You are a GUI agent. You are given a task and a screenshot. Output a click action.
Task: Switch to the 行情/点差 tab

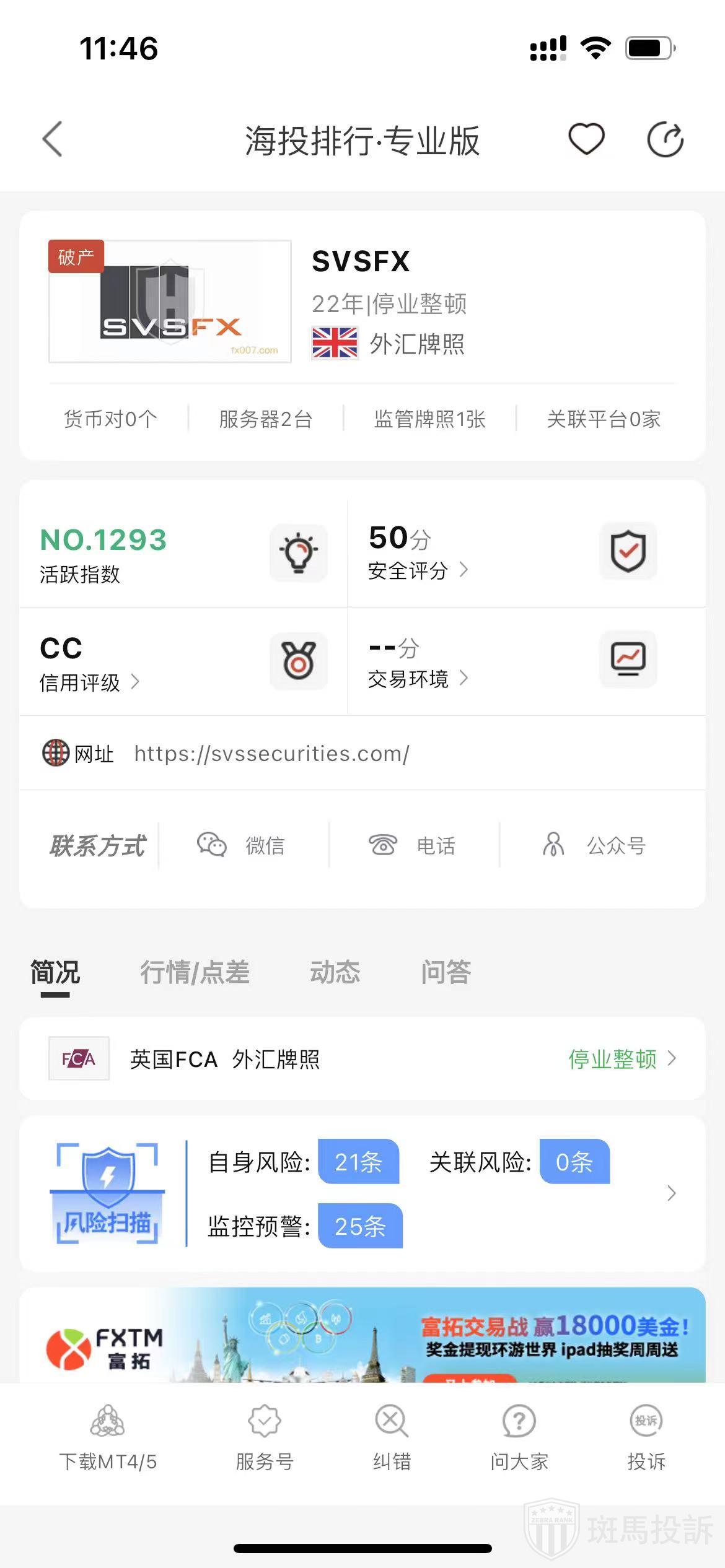195,972
